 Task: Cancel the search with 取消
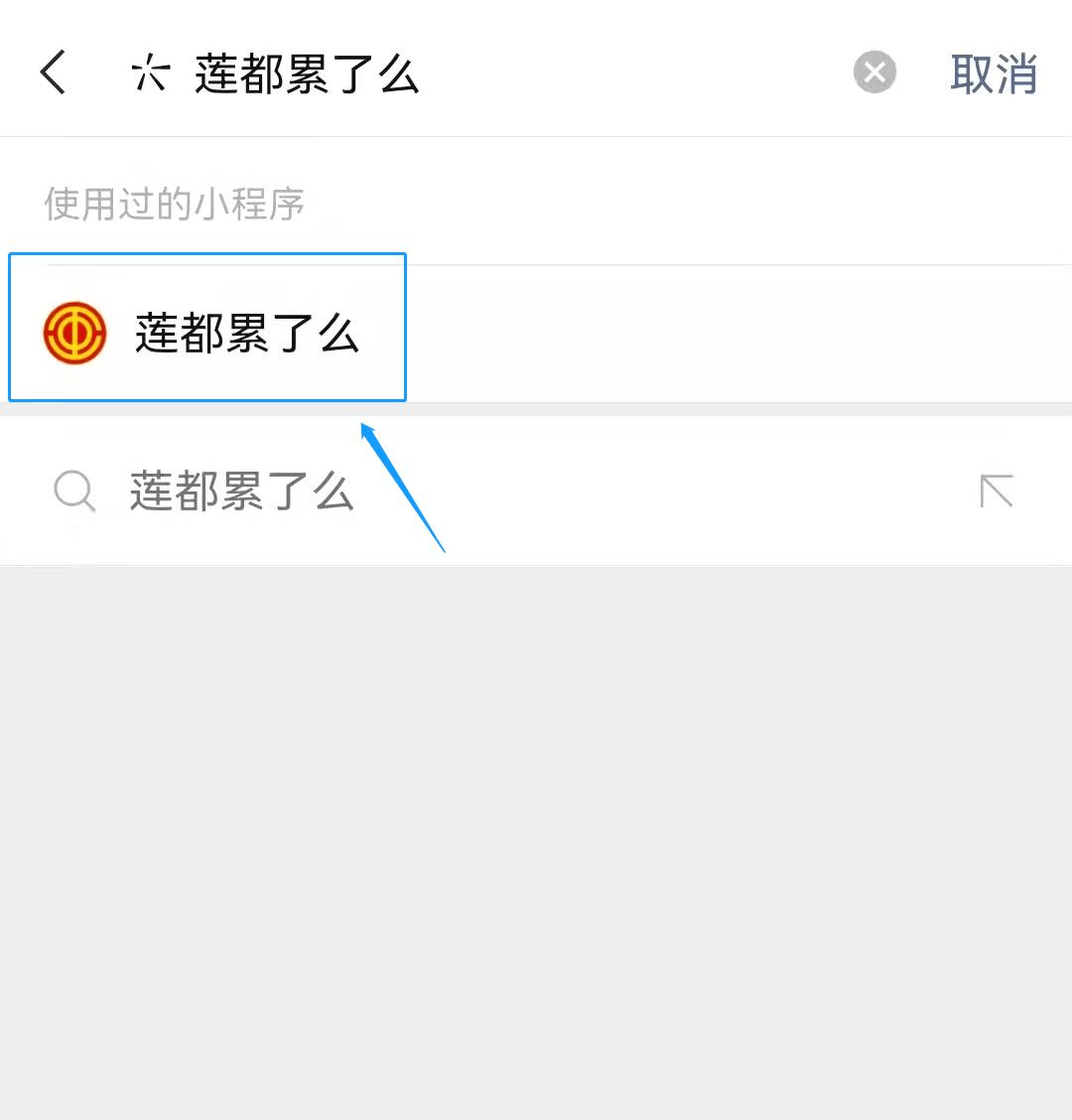[994, 73]
